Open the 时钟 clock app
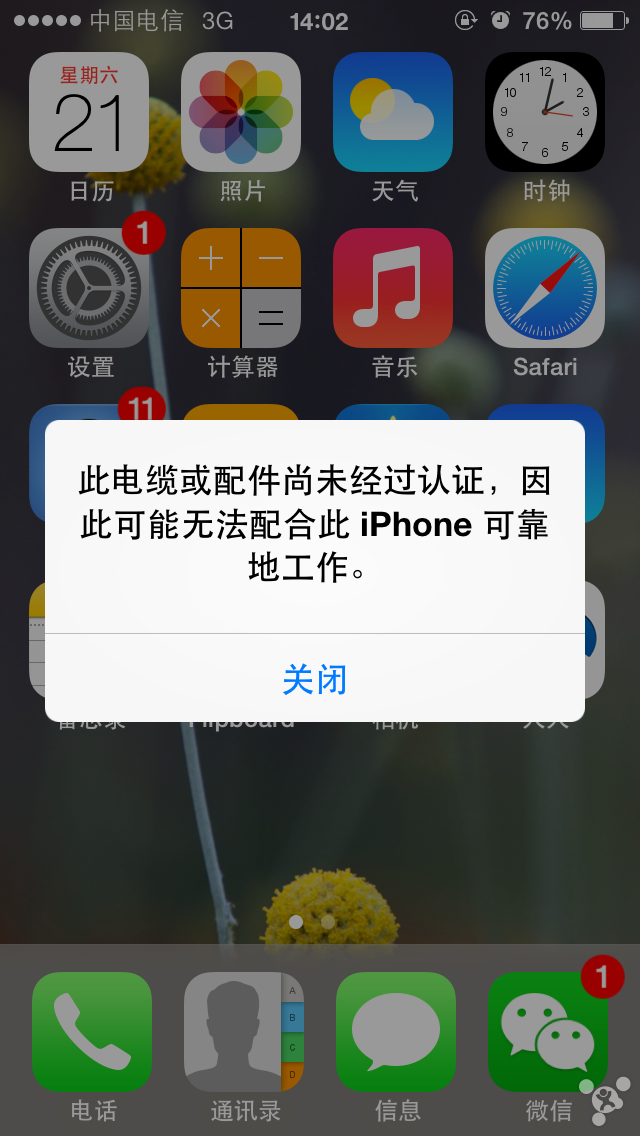 [x=545, y=112]
